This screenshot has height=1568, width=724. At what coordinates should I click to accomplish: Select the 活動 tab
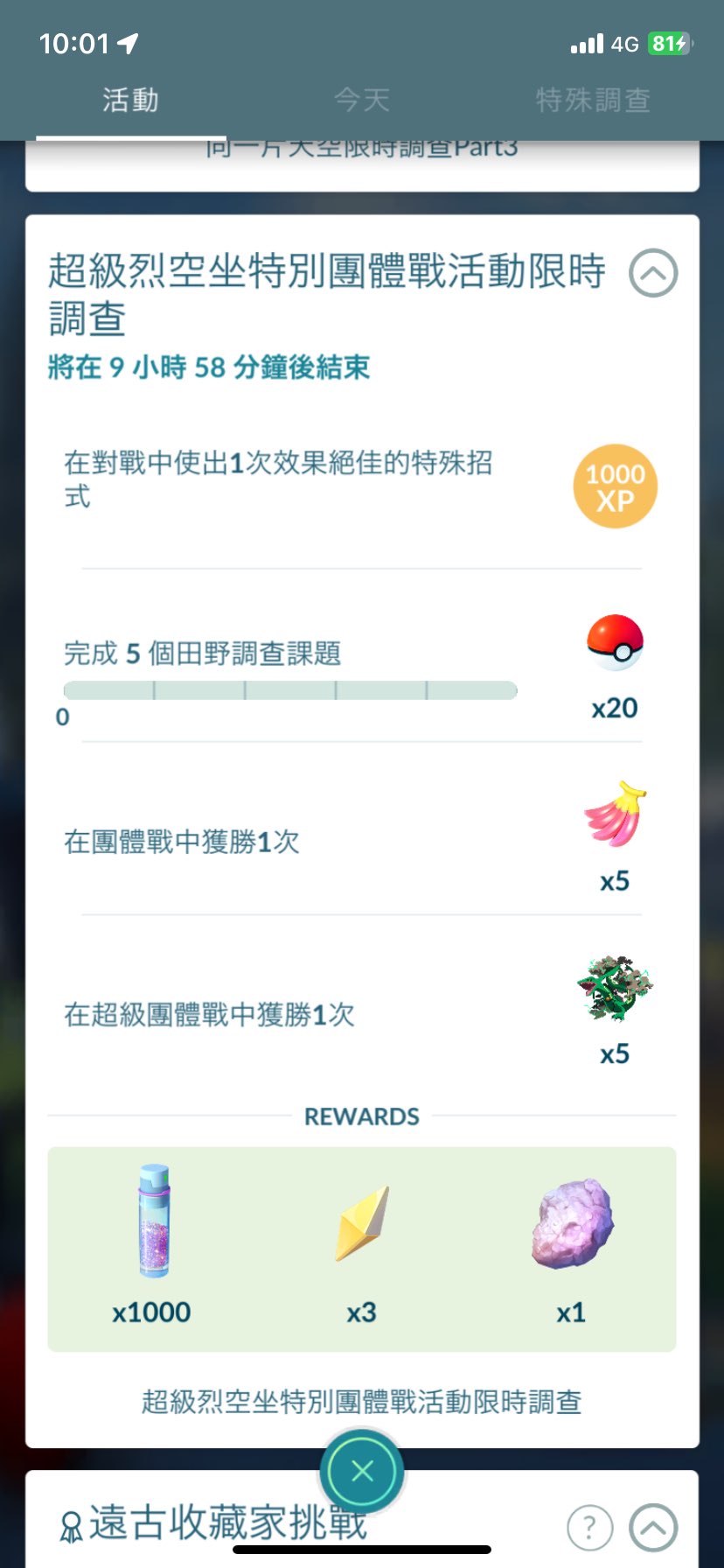(x=130, y=100)
